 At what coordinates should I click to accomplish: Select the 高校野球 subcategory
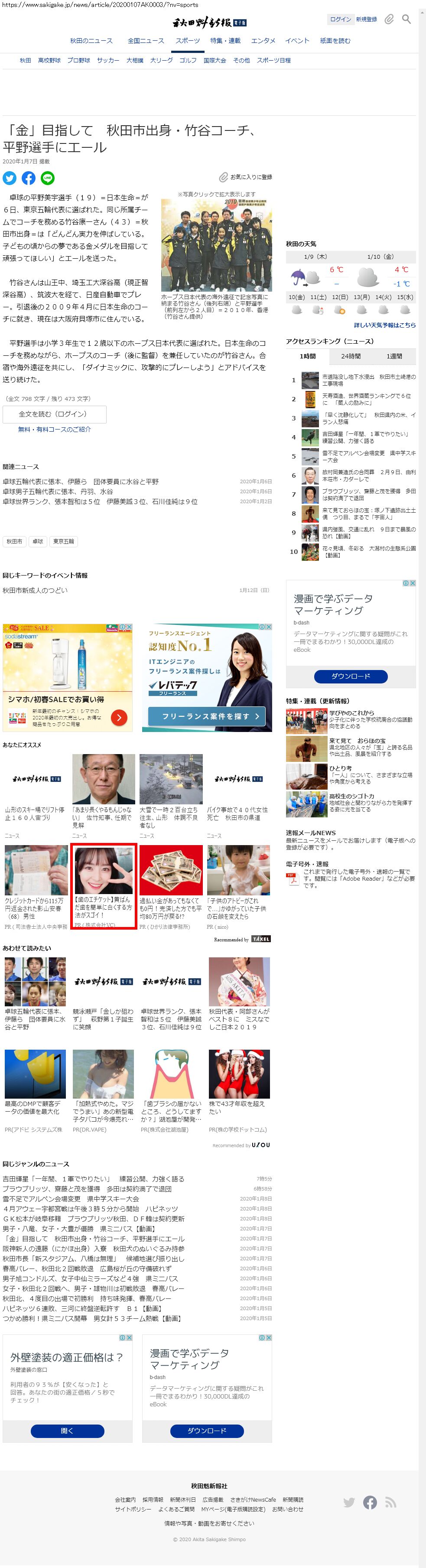point(49,60)
